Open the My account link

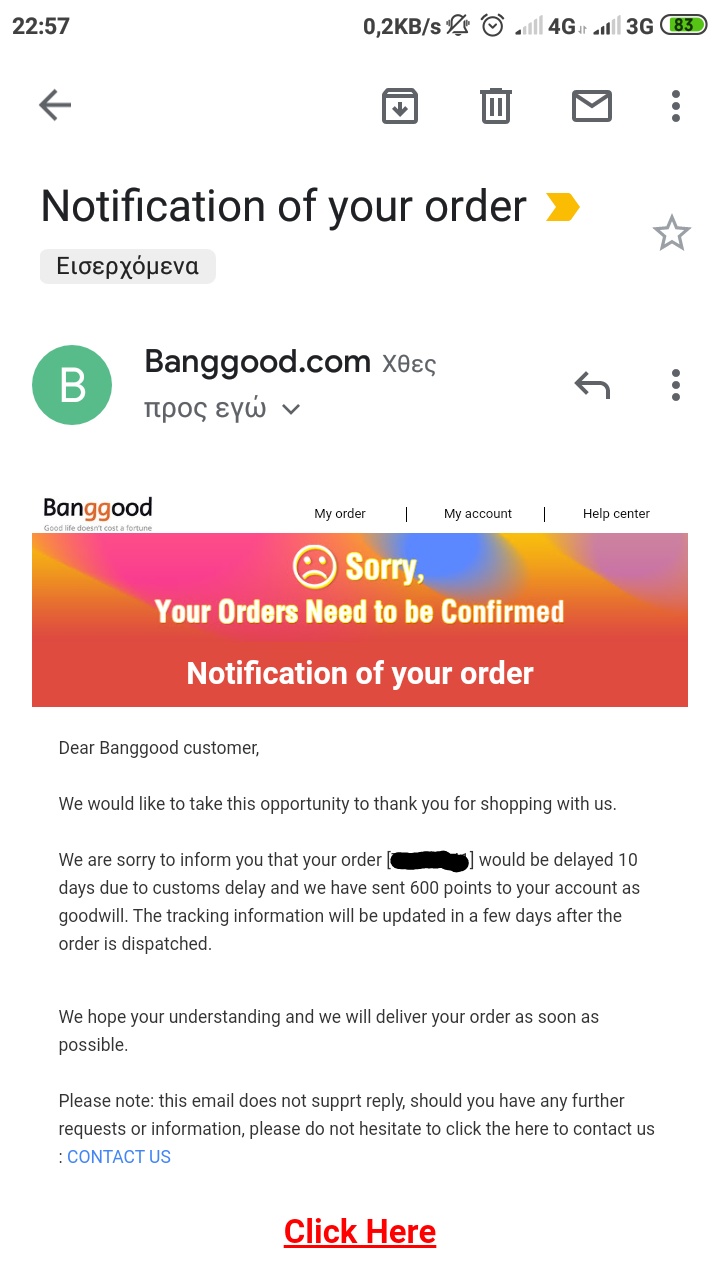pyautogui.click(x=478, y=513)
